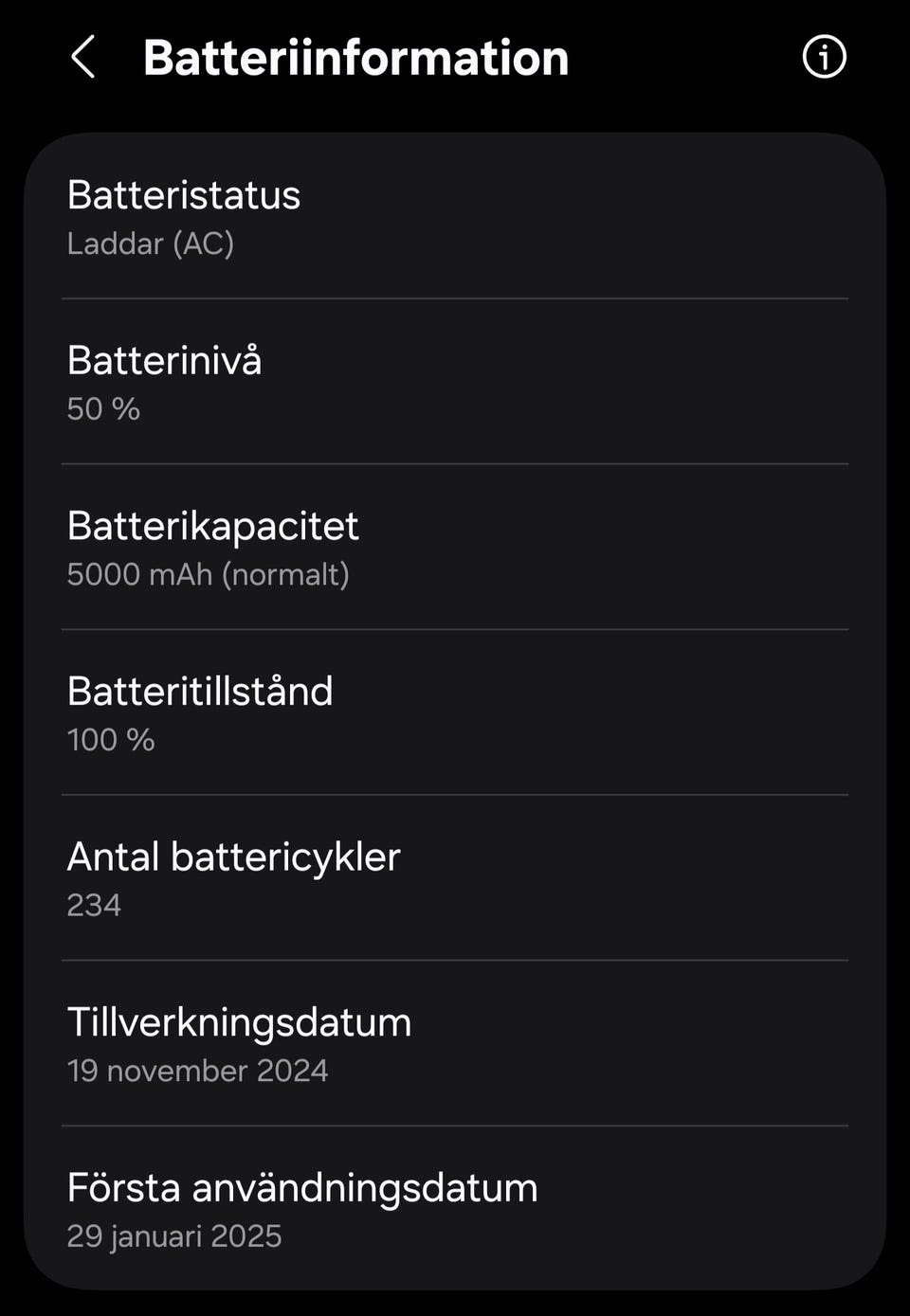Go back from Batteriinformation
The image size is (910, 1316).
point(83,57)
